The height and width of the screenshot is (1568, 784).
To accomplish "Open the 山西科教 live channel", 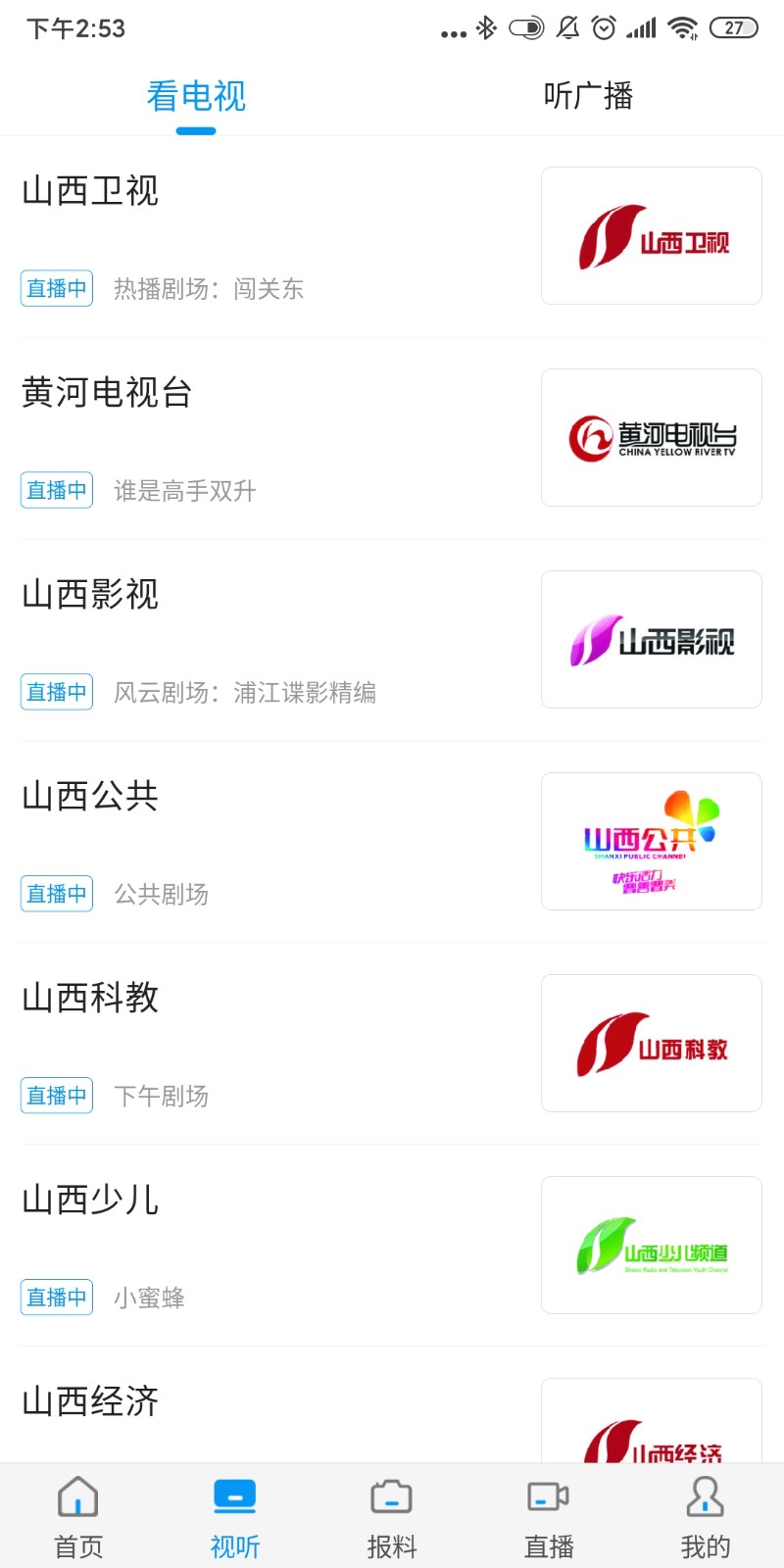I will click(392, 1044).
